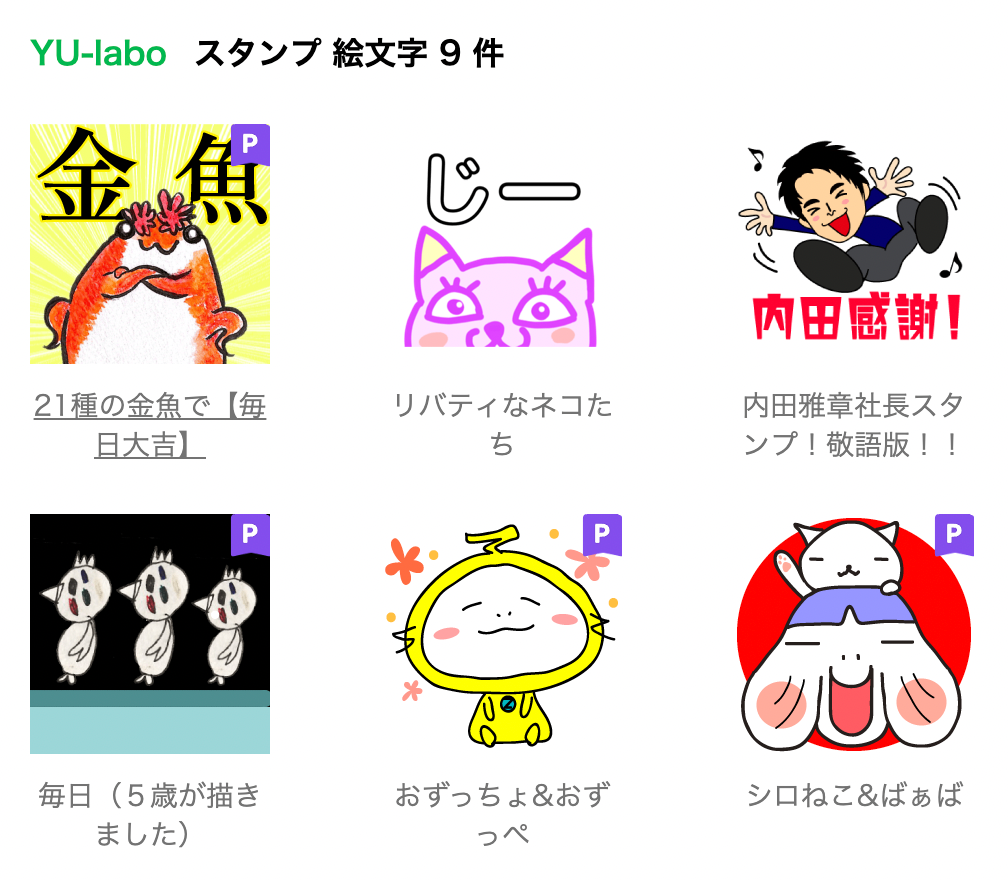Open the 21種の金魚で【毎日大吉】 sticker pack

[150, 245]
